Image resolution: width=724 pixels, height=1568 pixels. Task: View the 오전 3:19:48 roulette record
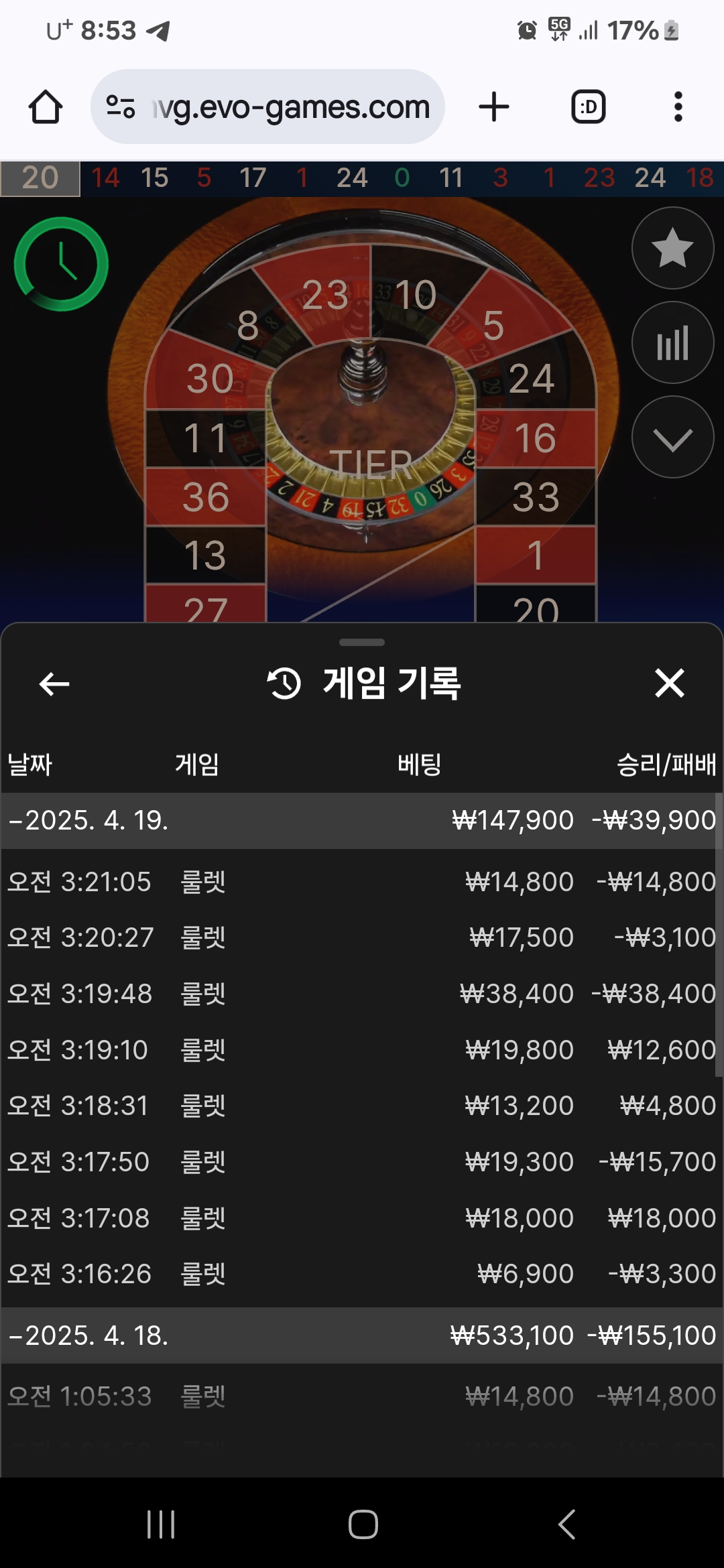(x=362, y=994)
